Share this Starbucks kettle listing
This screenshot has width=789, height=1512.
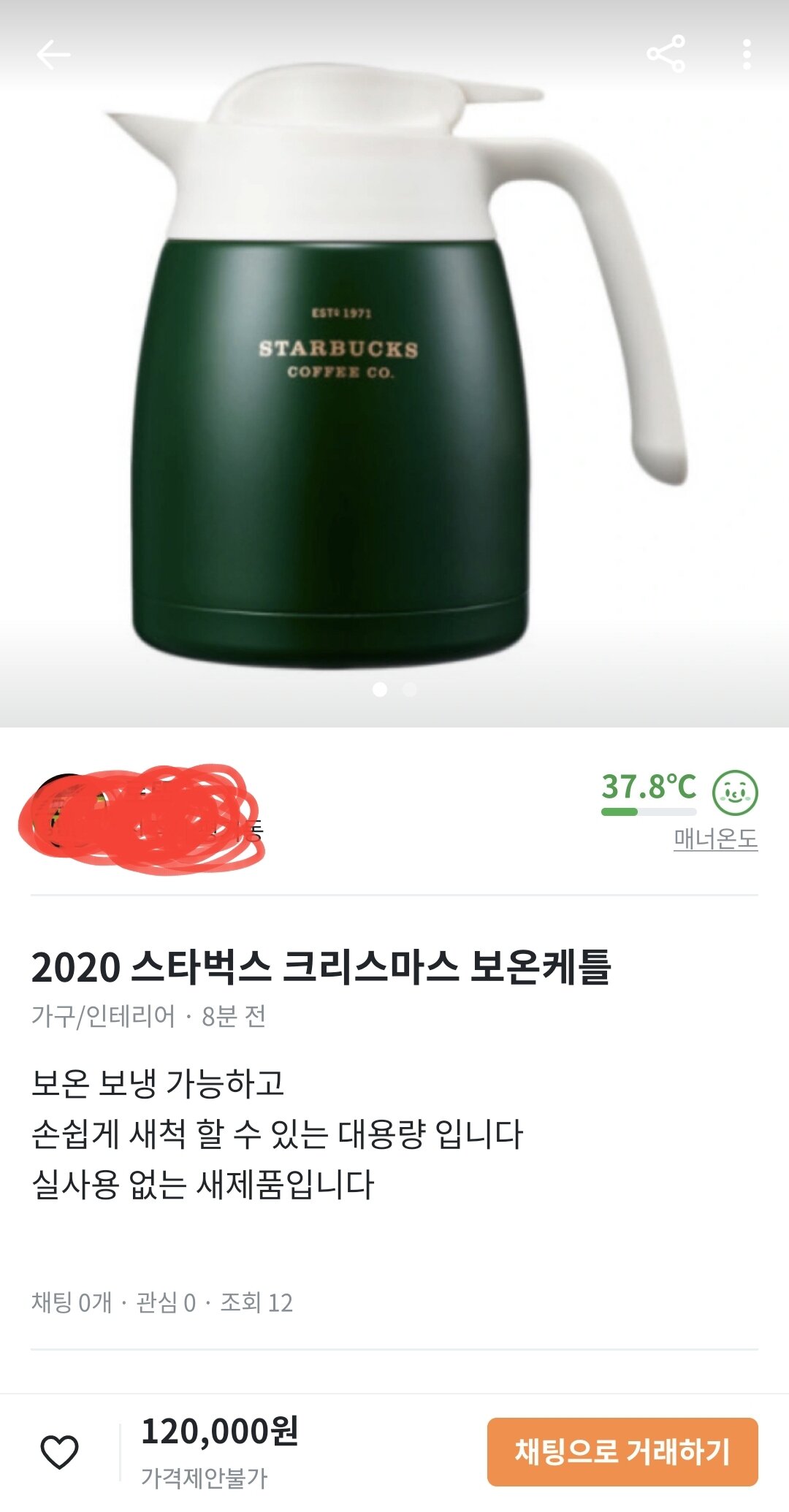click(666, 54)
